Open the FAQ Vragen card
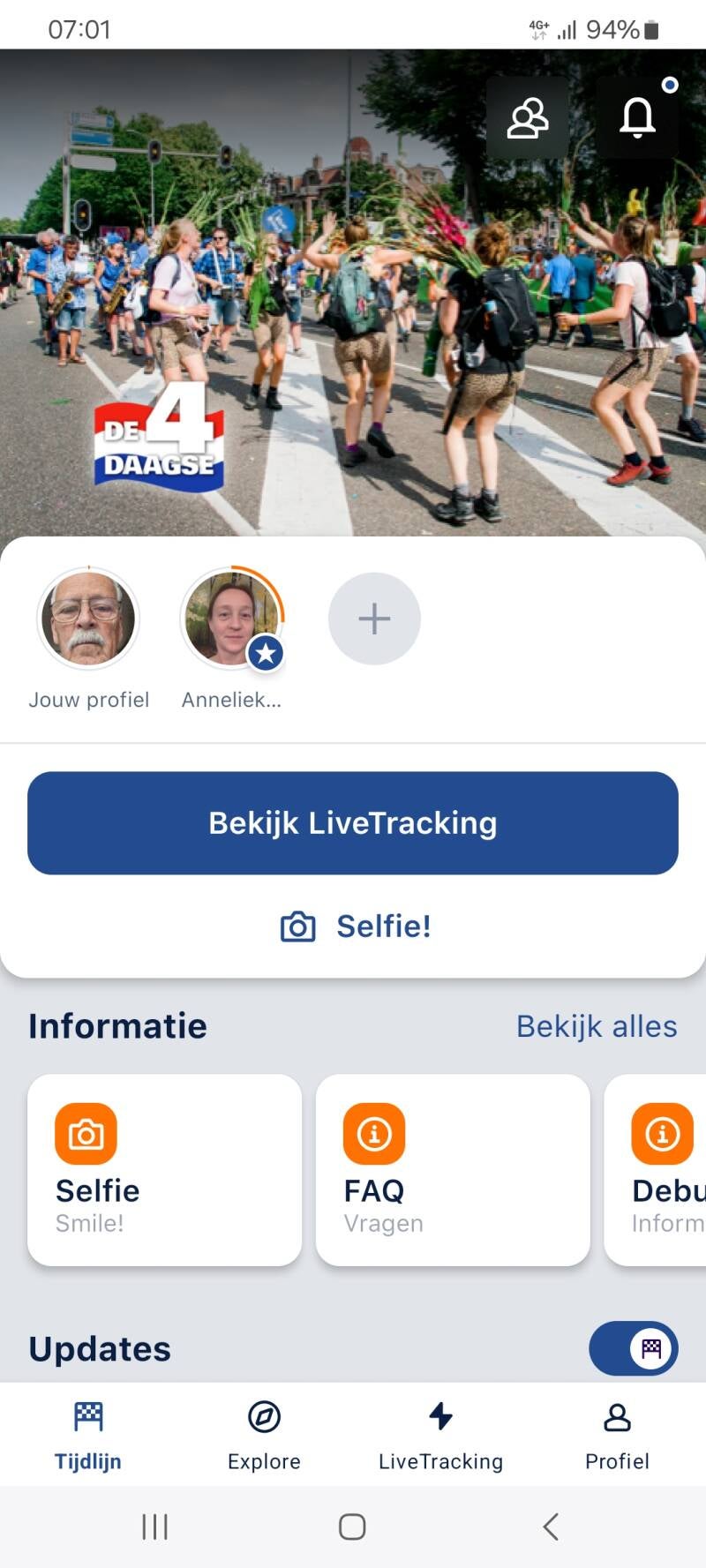706x1568 pixels. tap(453, 1169)
